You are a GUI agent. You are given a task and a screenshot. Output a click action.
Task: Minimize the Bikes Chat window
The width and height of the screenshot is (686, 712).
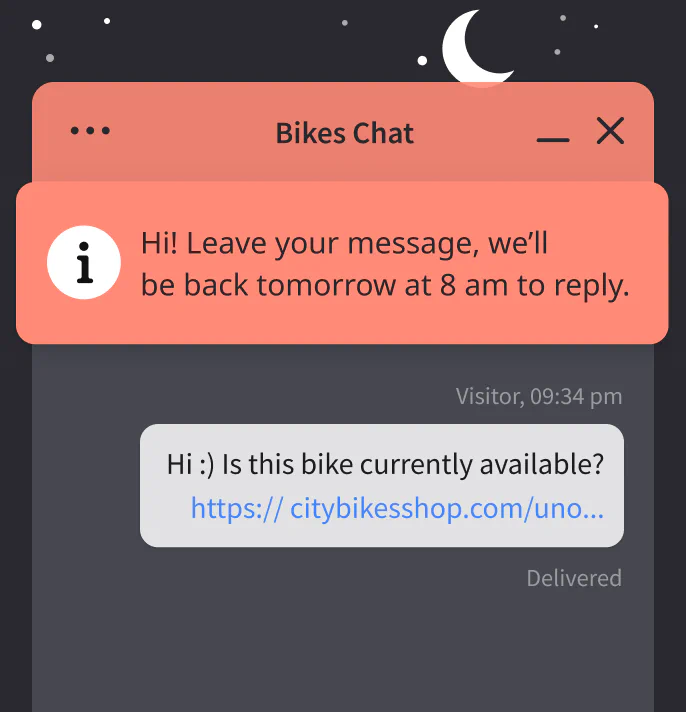552,135
